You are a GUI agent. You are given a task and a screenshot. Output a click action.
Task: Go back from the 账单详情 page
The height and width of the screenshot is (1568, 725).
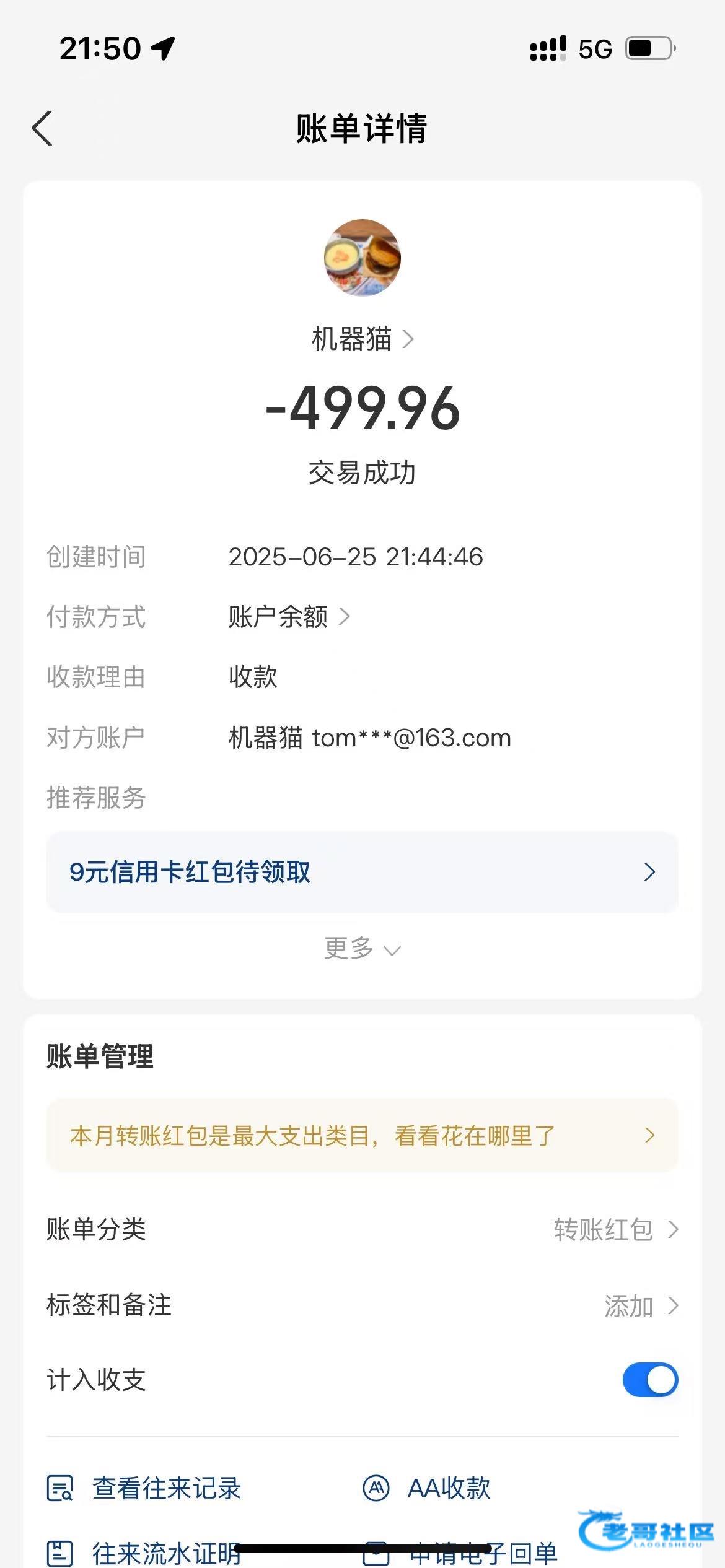(42, 129)
